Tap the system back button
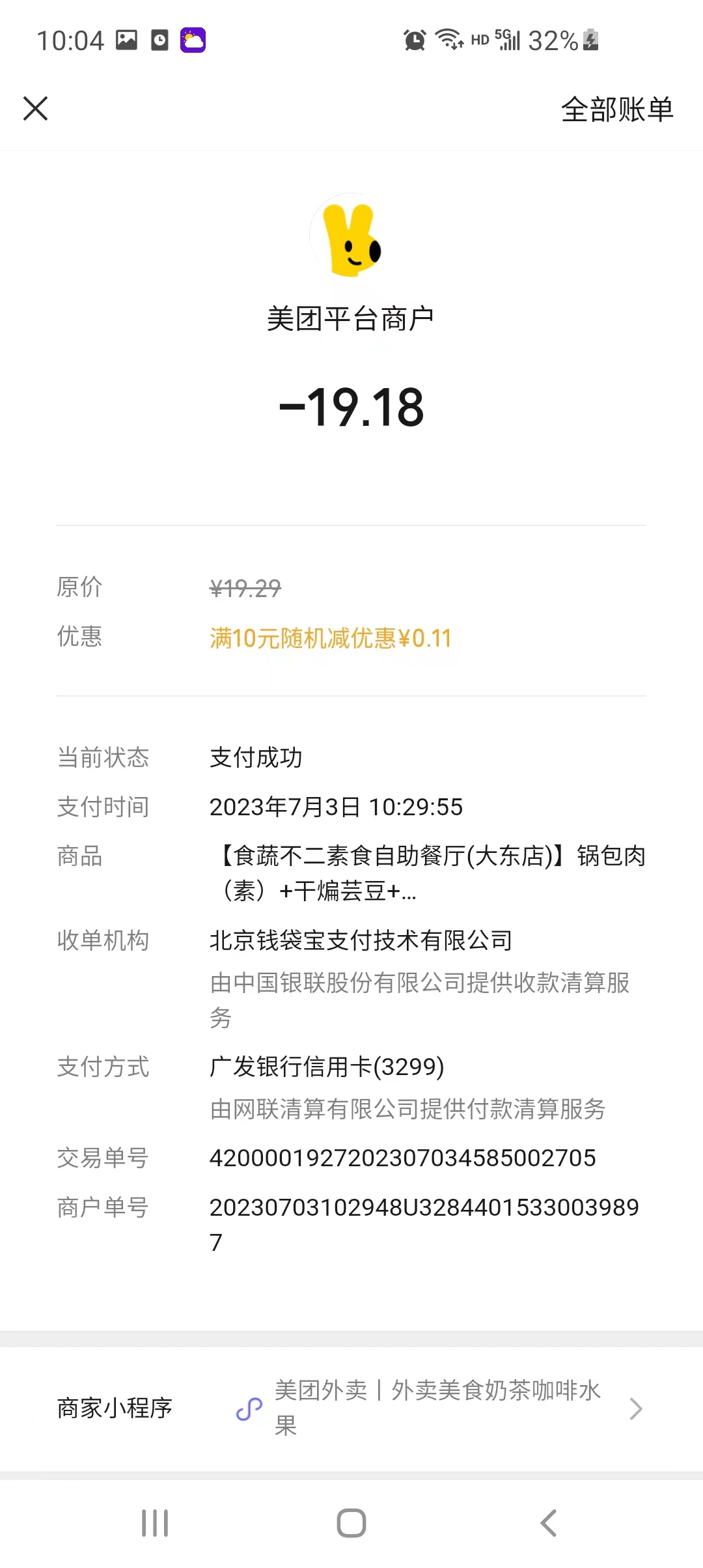The image size is (703, 1568). pyautogui.click(x=549, y=1523)
